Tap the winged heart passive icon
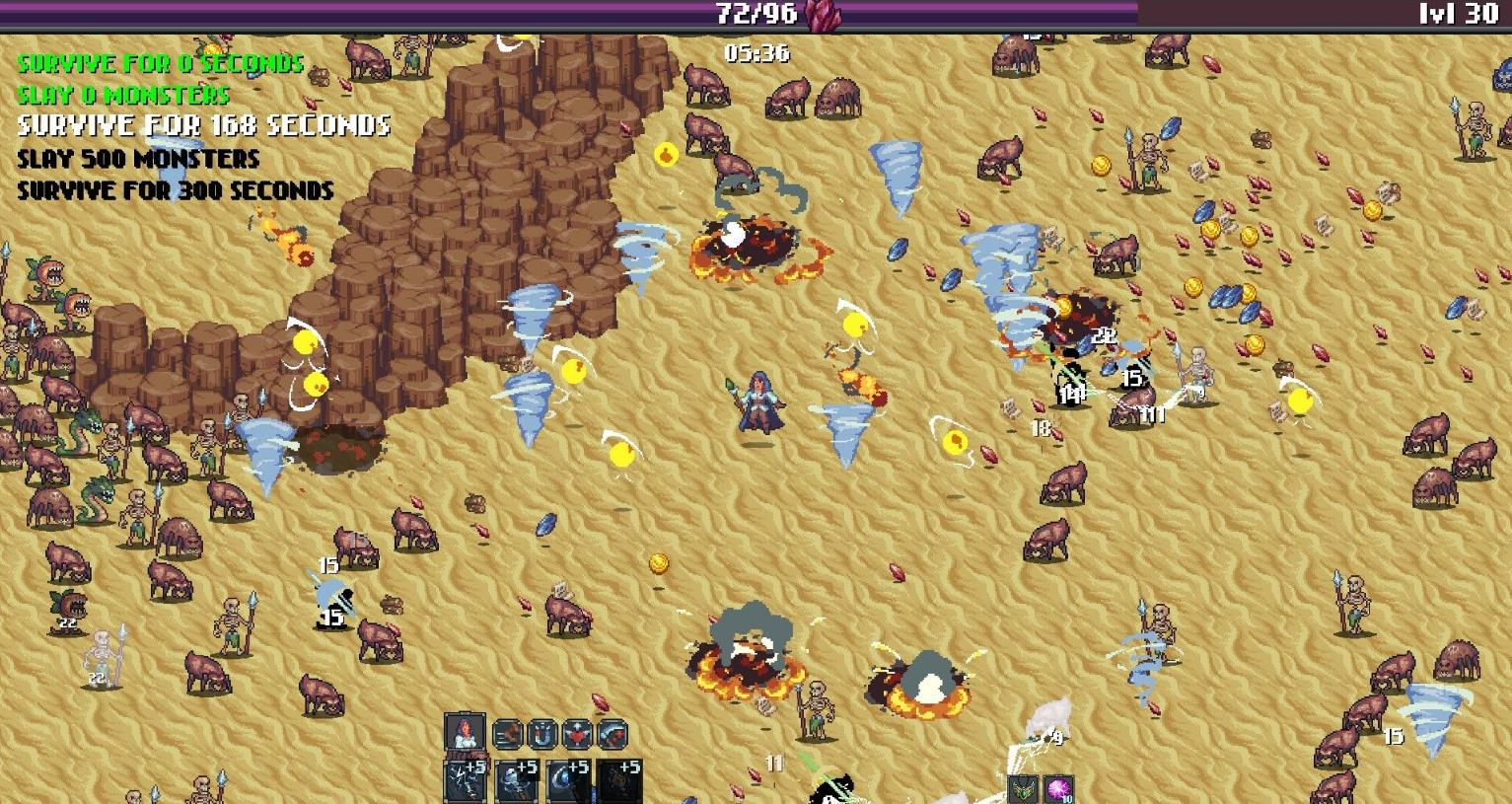 (x=577, y=735)
